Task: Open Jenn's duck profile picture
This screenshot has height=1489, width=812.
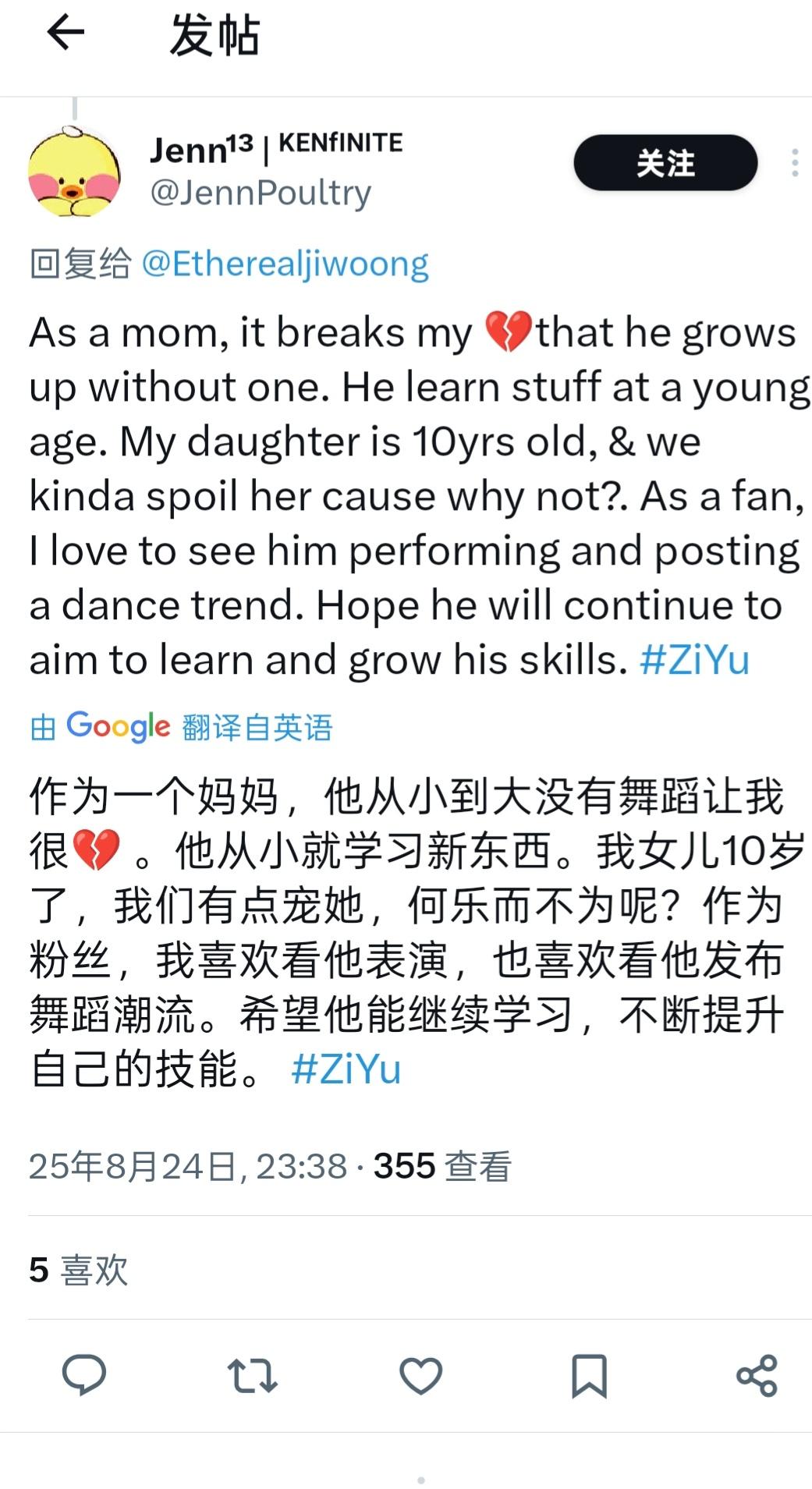Action: pyautogui.click(x=74, y=171)
